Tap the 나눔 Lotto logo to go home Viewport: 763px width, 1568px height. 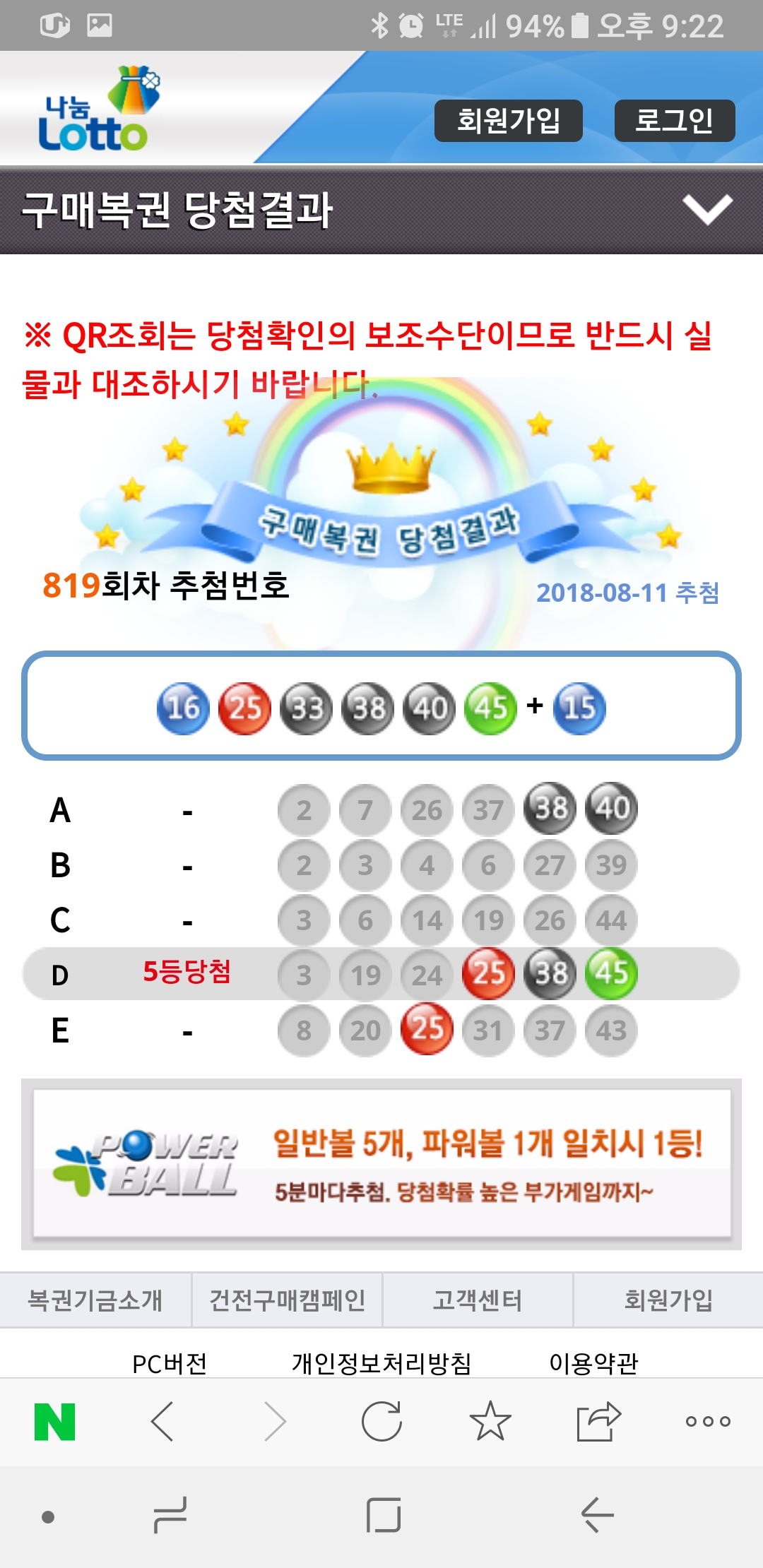tap(95, 109)
